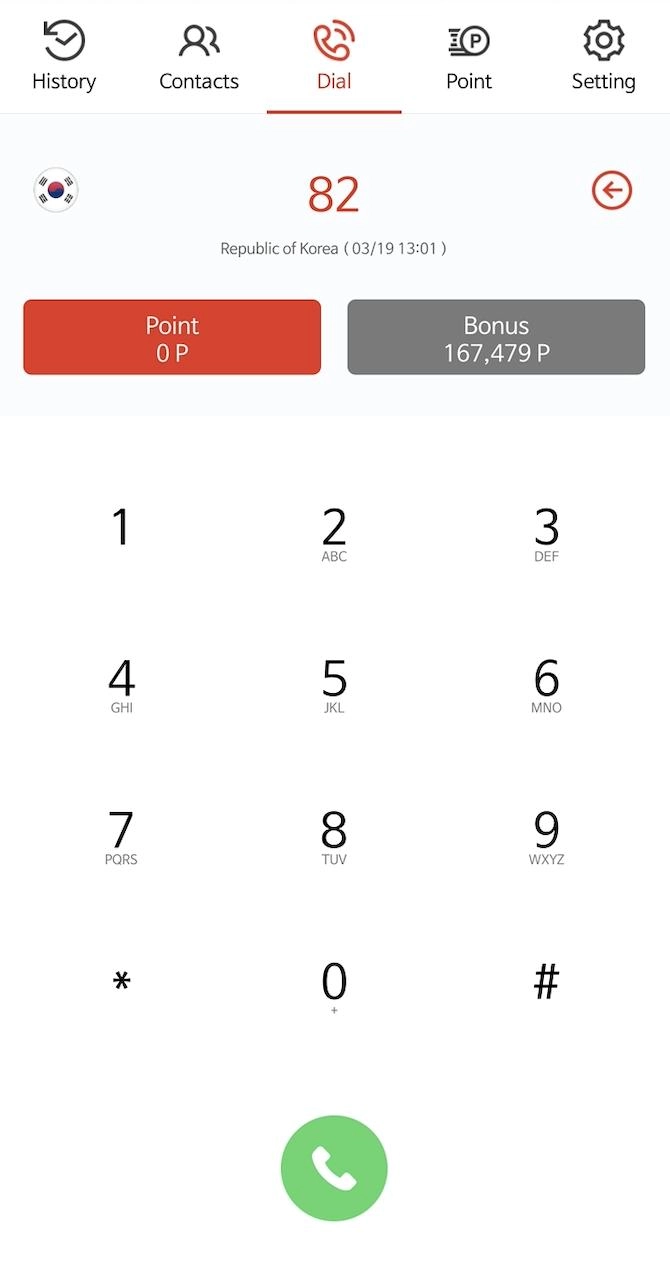Image resolution: width=670 pixels, height=1278 pixels.
Task: Enter the asterisk key
Action: (x=121, y=984)
